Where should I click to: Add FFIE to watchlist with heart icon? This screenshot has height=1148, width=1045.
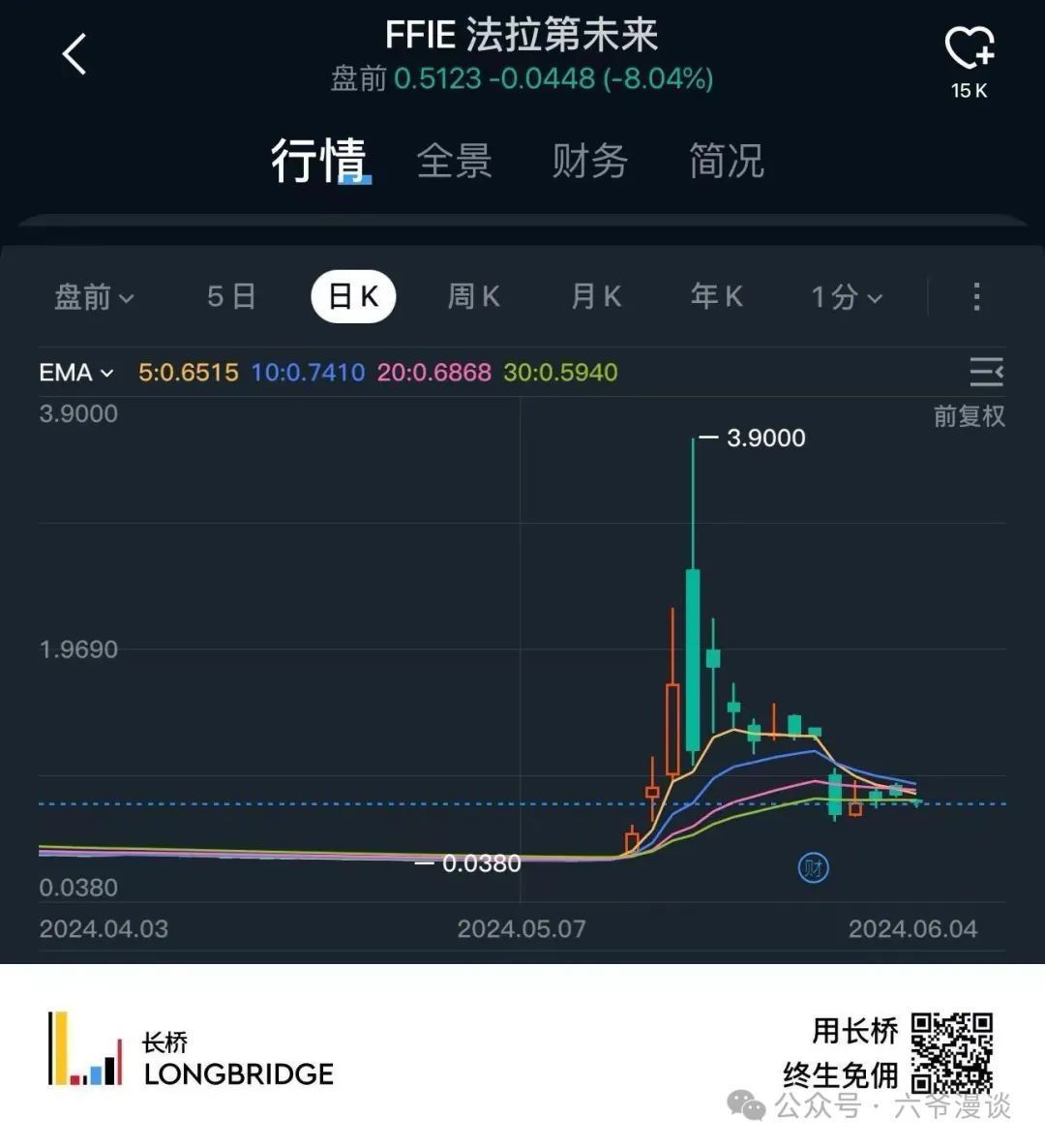click(x=969, y=48)
